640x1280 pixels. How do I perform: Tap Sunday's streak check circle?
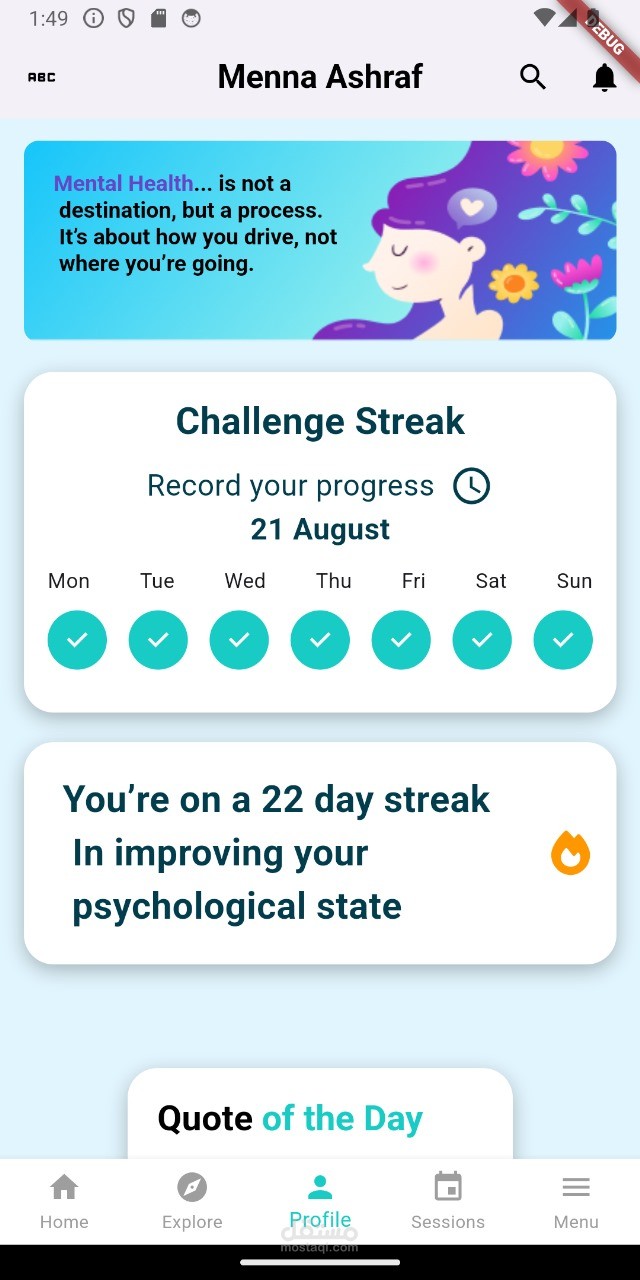pyautogui.click(x=563, y=640)
